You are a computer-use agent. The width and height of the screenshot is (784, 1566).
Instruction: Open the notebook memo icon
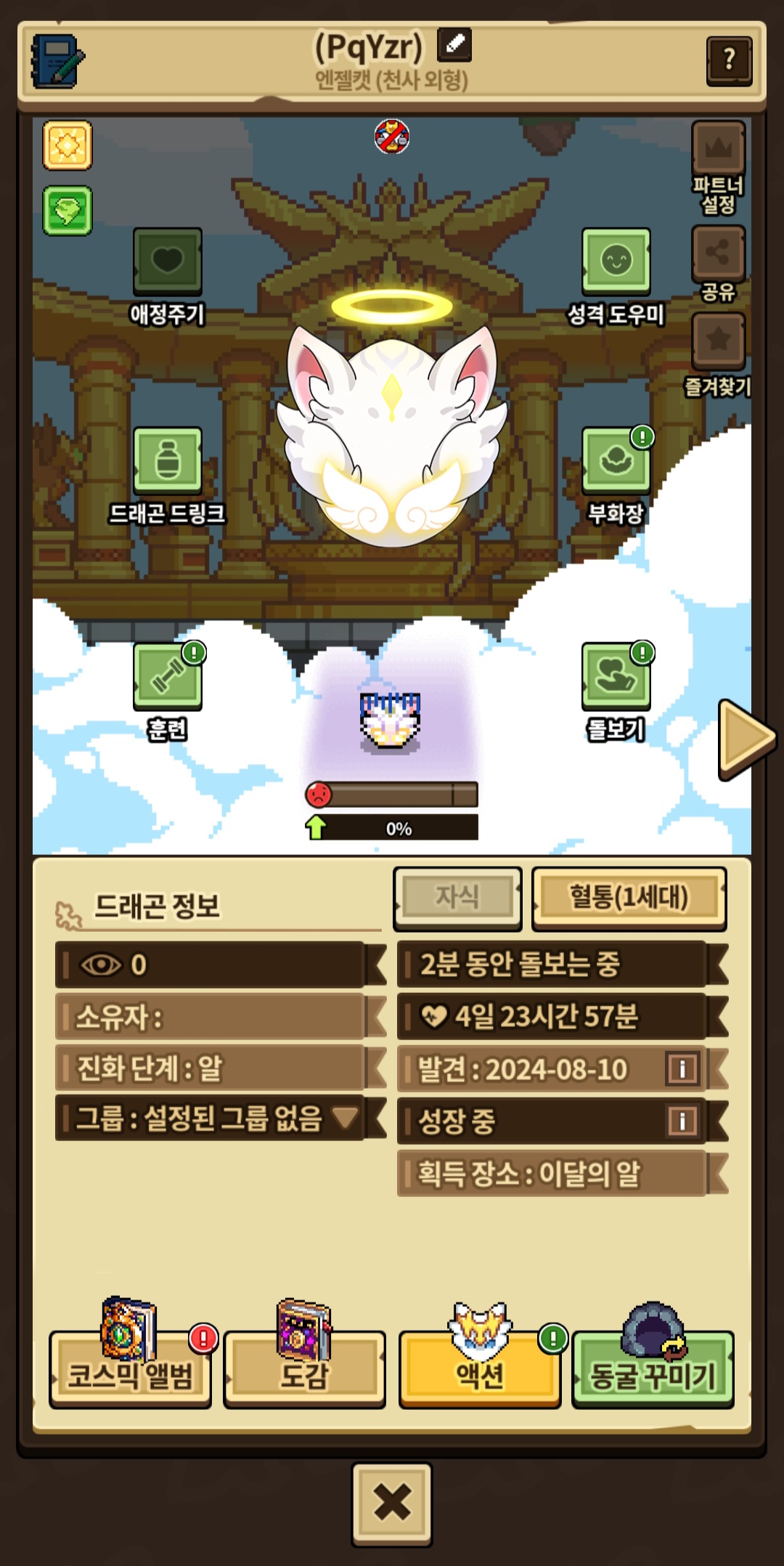pos(57,62)
